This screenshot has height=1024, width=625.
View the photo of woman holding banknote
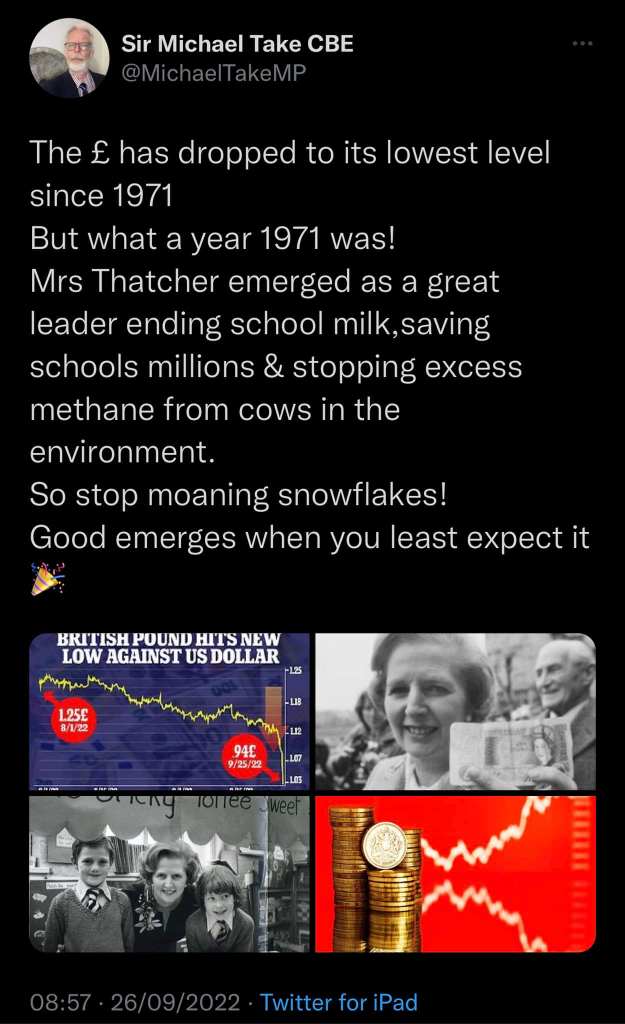coord(455,711)
